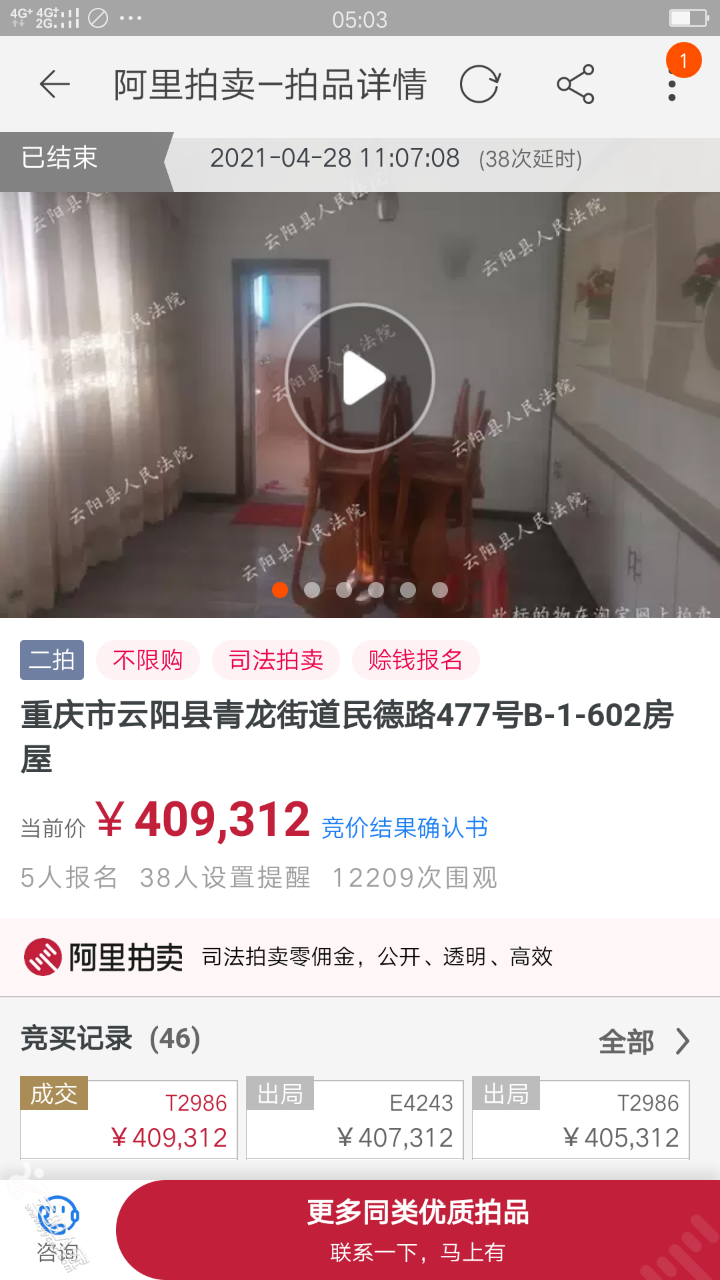The width and height of the screenshot is (720, 1280).
Task: Play the property video
Action: [360, 379]
